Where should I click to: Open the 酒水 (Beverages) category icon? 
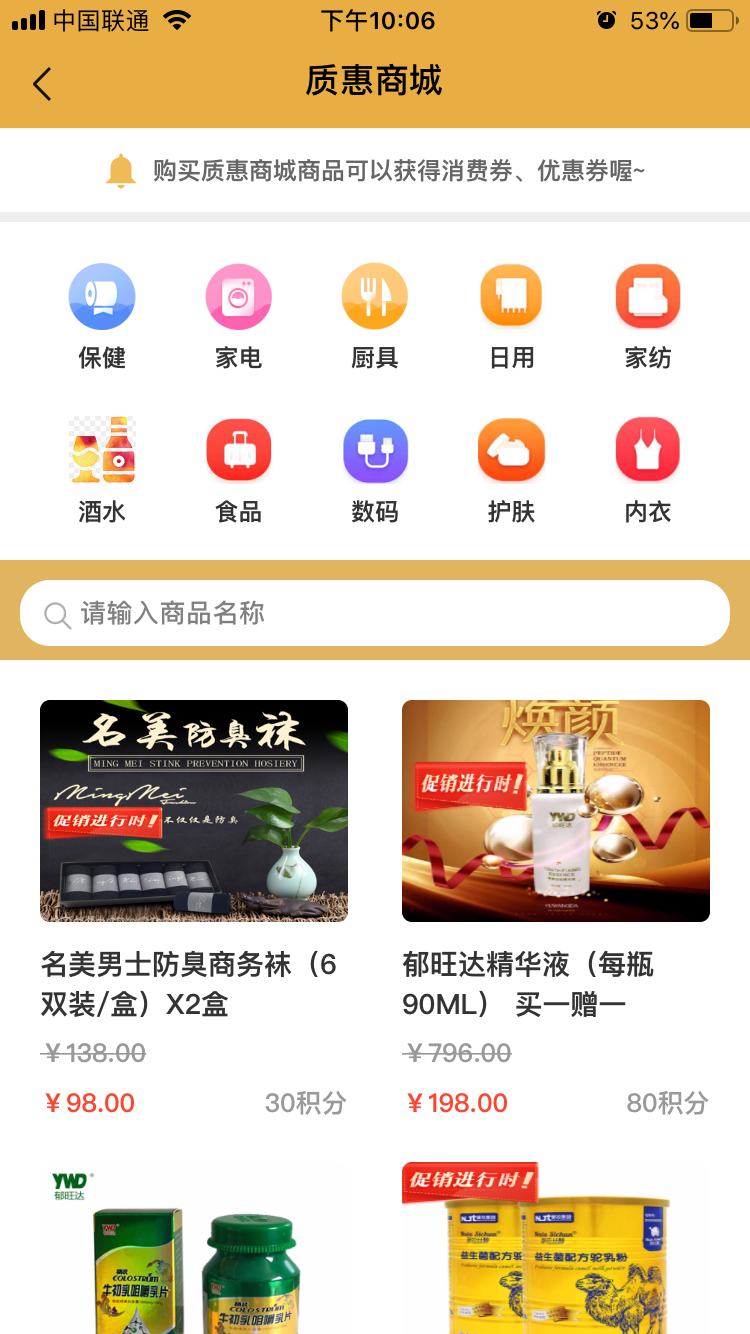[101, 450]
